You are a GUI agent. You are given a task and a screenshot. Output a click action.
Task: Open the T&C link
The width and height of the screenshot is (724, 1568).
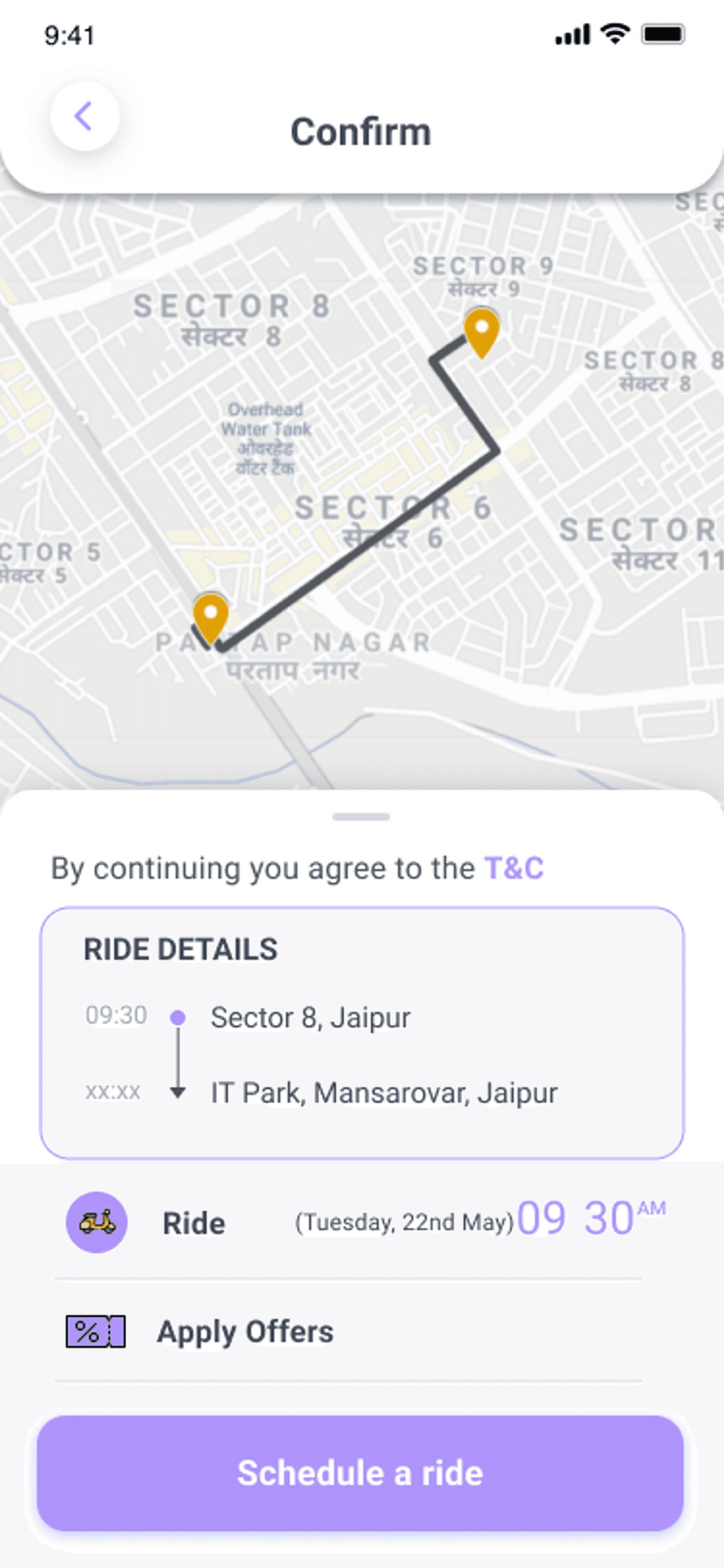513,868
